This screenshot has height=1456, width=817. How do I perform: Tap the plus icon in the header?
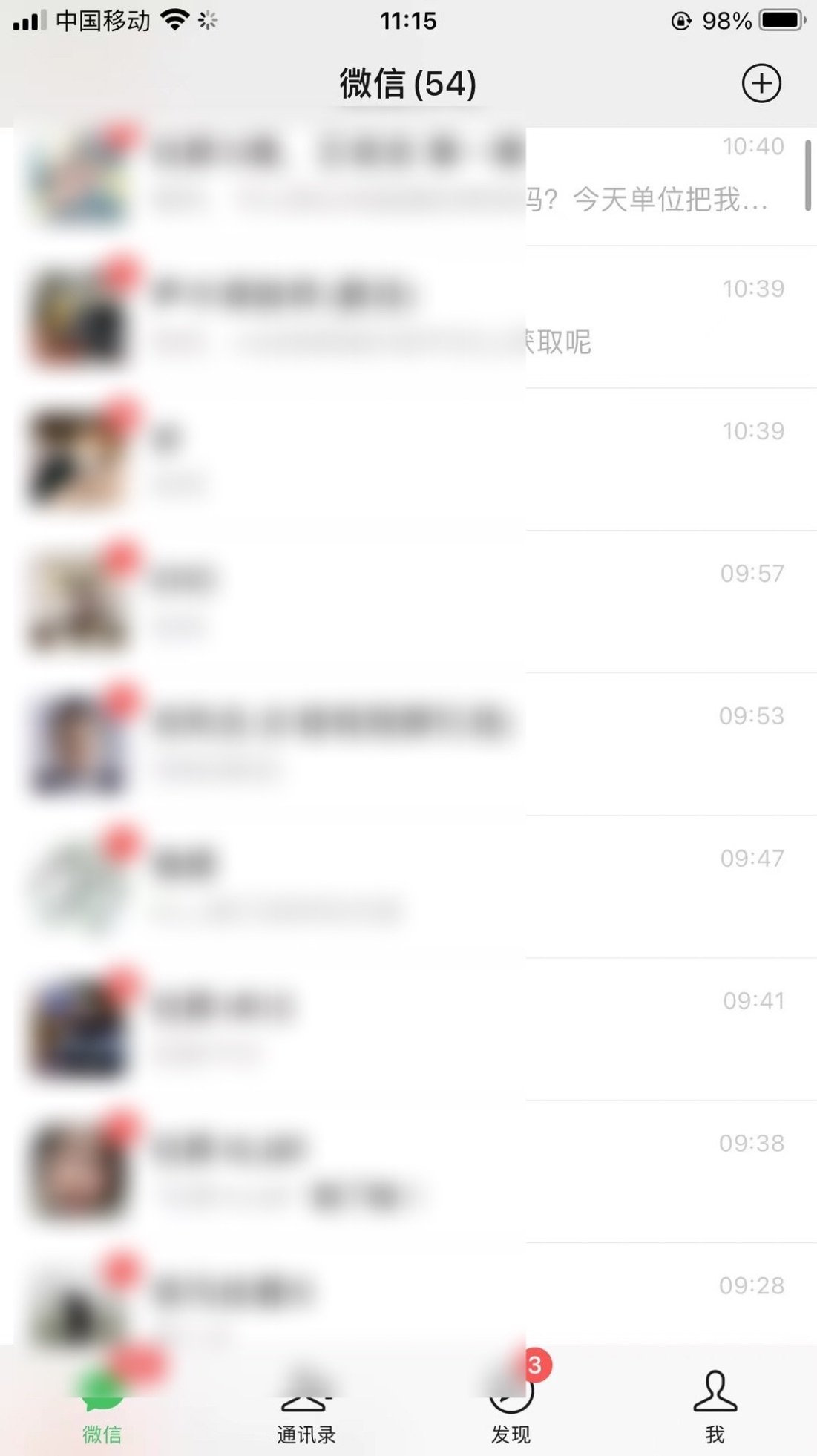(761, 83)
